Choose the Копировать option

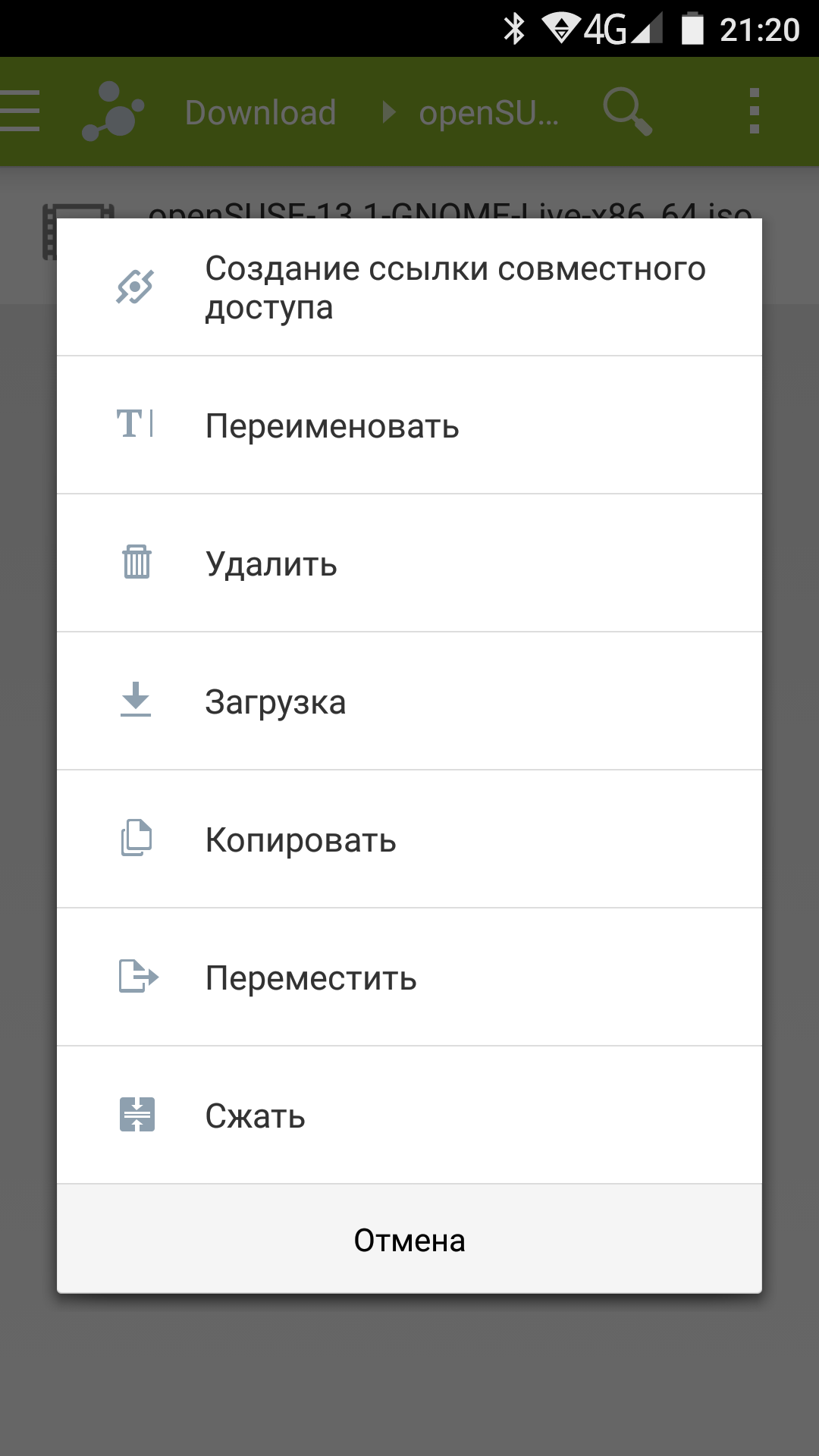[x=409, y=839]
